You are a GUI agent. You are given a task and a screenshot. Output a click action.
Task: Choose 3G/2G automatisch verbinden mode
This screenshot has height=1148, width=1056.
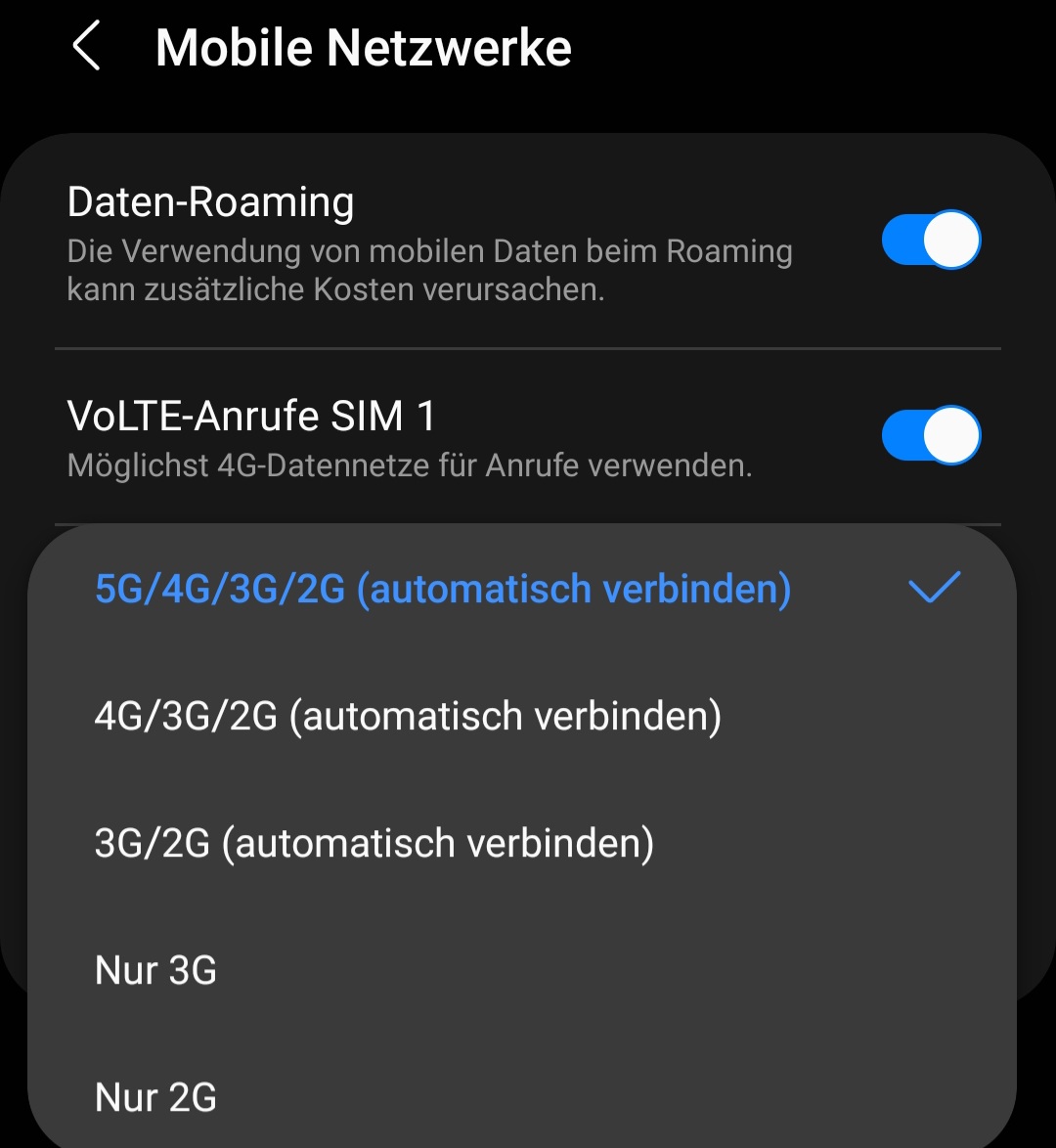click(x=374, y=842)
